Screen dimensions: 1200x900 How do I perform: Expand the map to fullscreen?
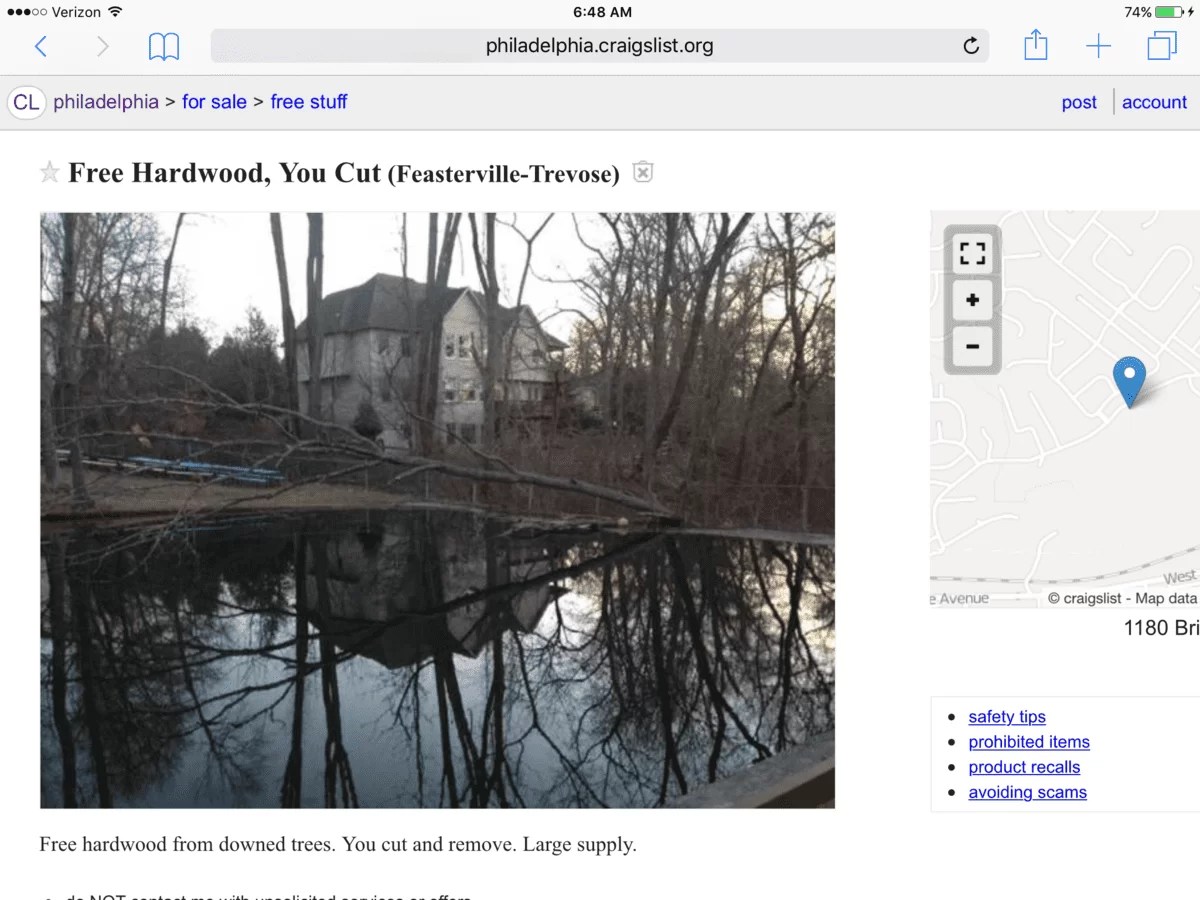(x=972, y=253)
